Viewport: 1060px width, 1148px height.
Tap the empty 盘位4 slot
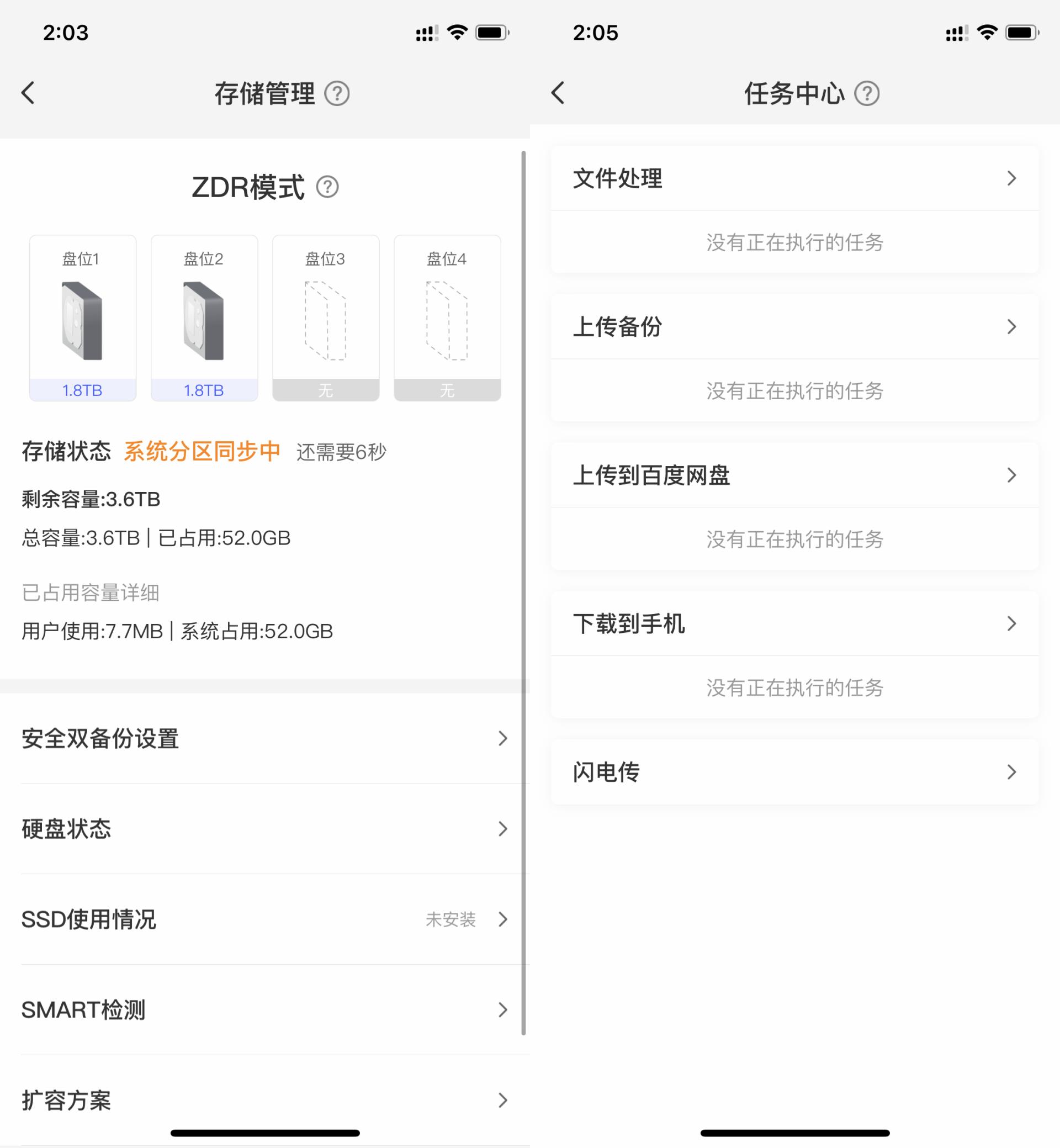pos(447,316)
